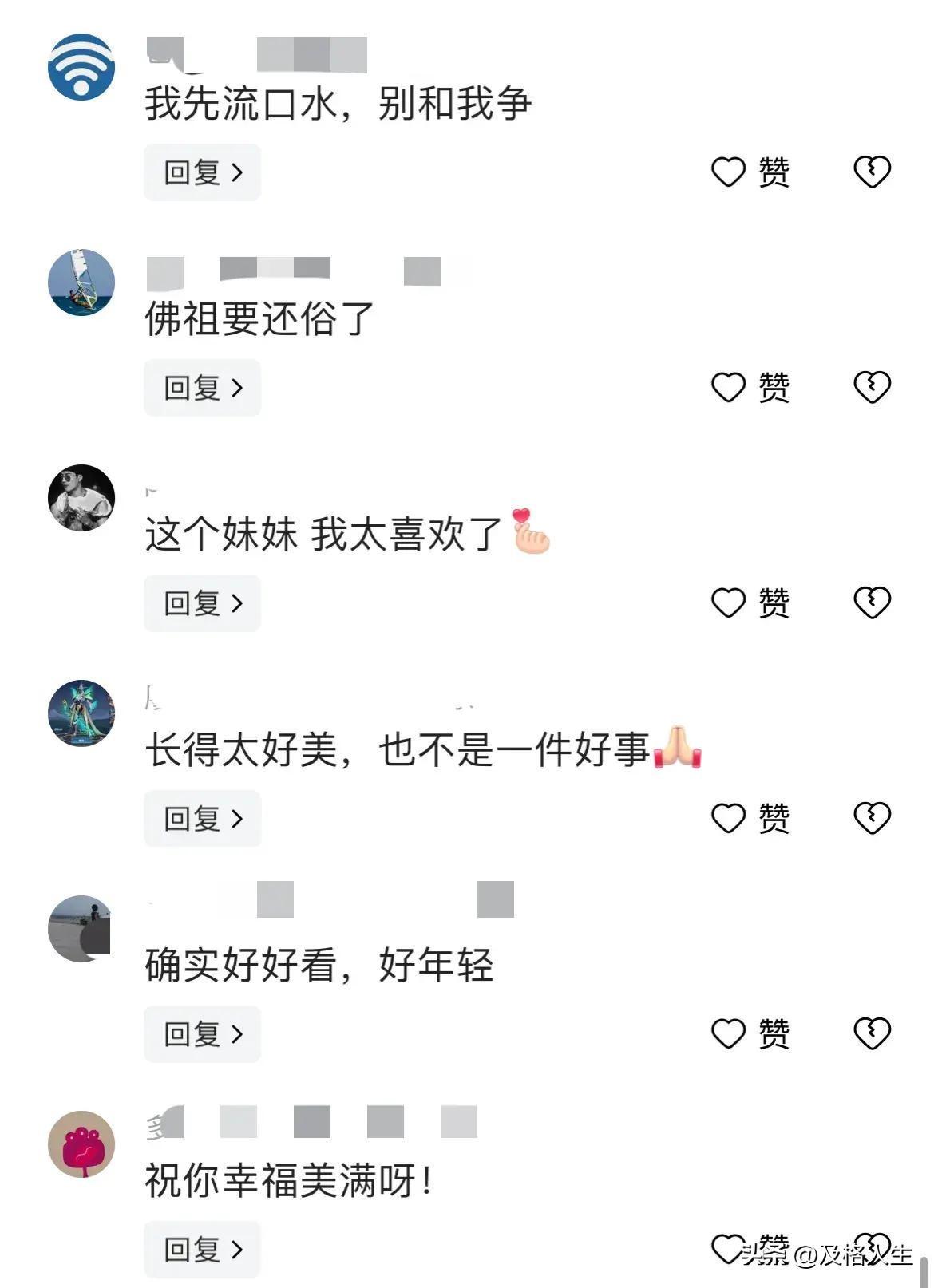
Task: Reply to comment 祝你幸福美满呀！
Action: tap(202, 1250)
